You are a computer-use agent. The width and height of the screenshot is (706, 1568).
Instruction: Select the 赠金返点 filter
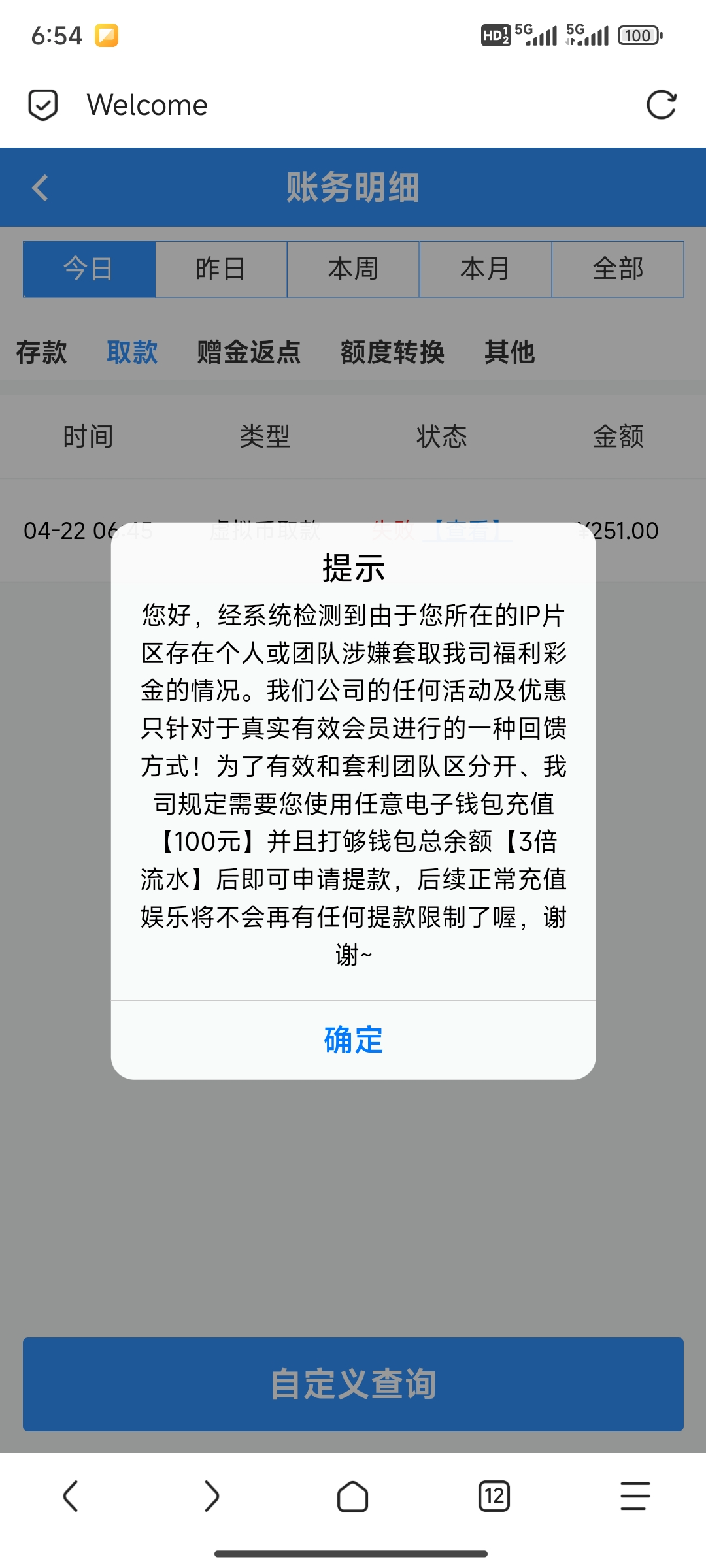247,352
